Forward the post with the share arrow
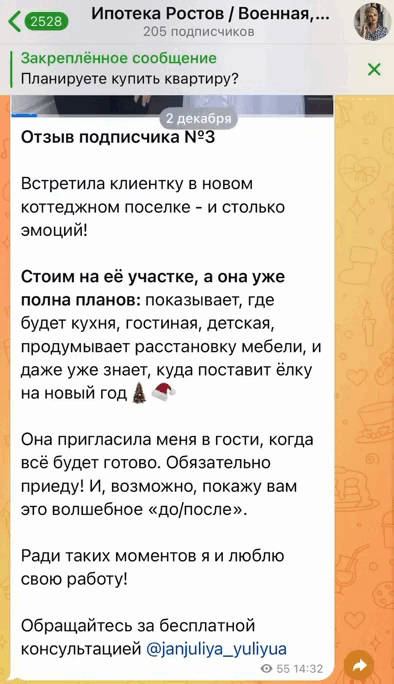The height and width of the screenshot is (684, 394). (x=359, y=664)
